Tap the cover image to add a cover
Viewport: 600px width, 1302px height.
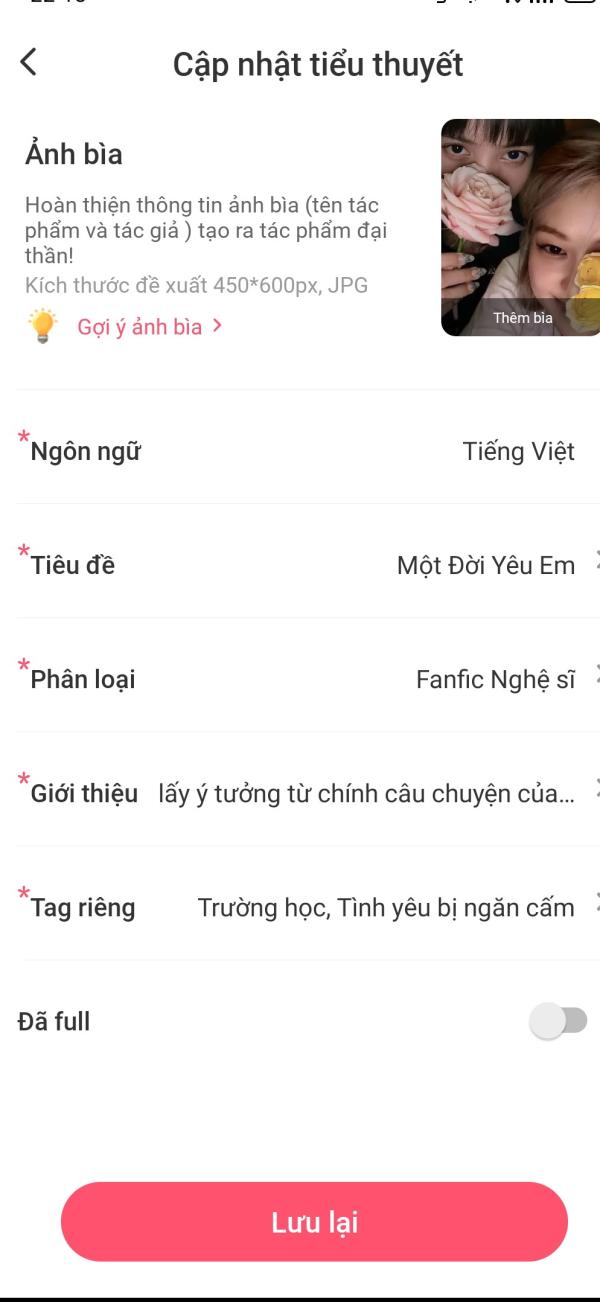click(520, 227)
